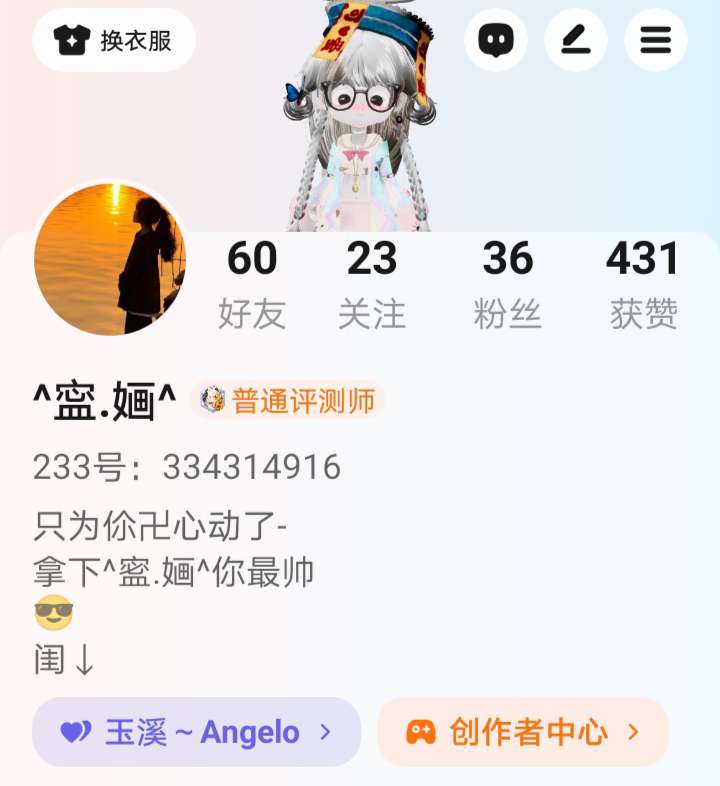Open the 玉溪 ~ Angelo chip
The width and height of the screenshot is (720, 786).
click(x=196, y=732)
